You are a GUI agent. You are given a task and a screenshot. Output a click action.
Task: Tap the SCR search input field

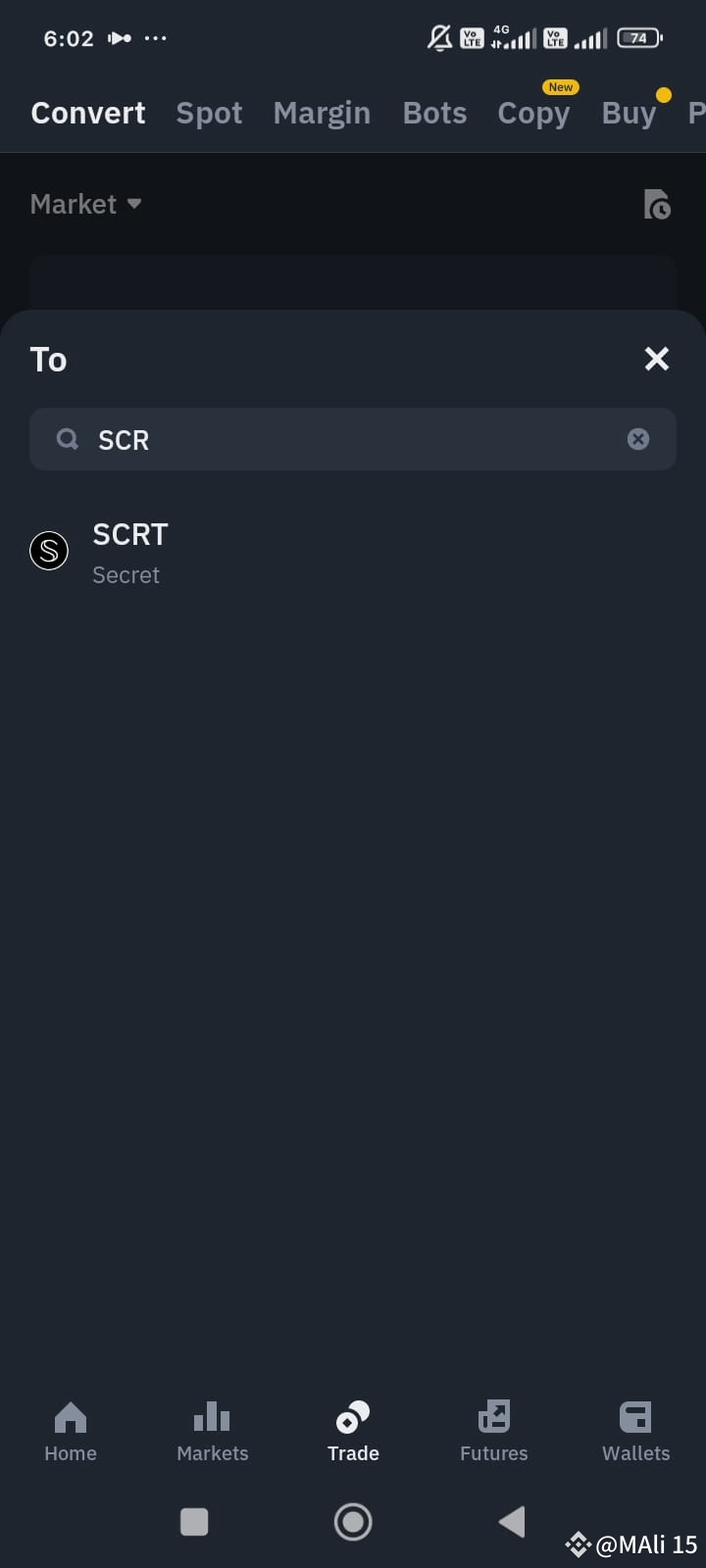click(x=294, y=439)
